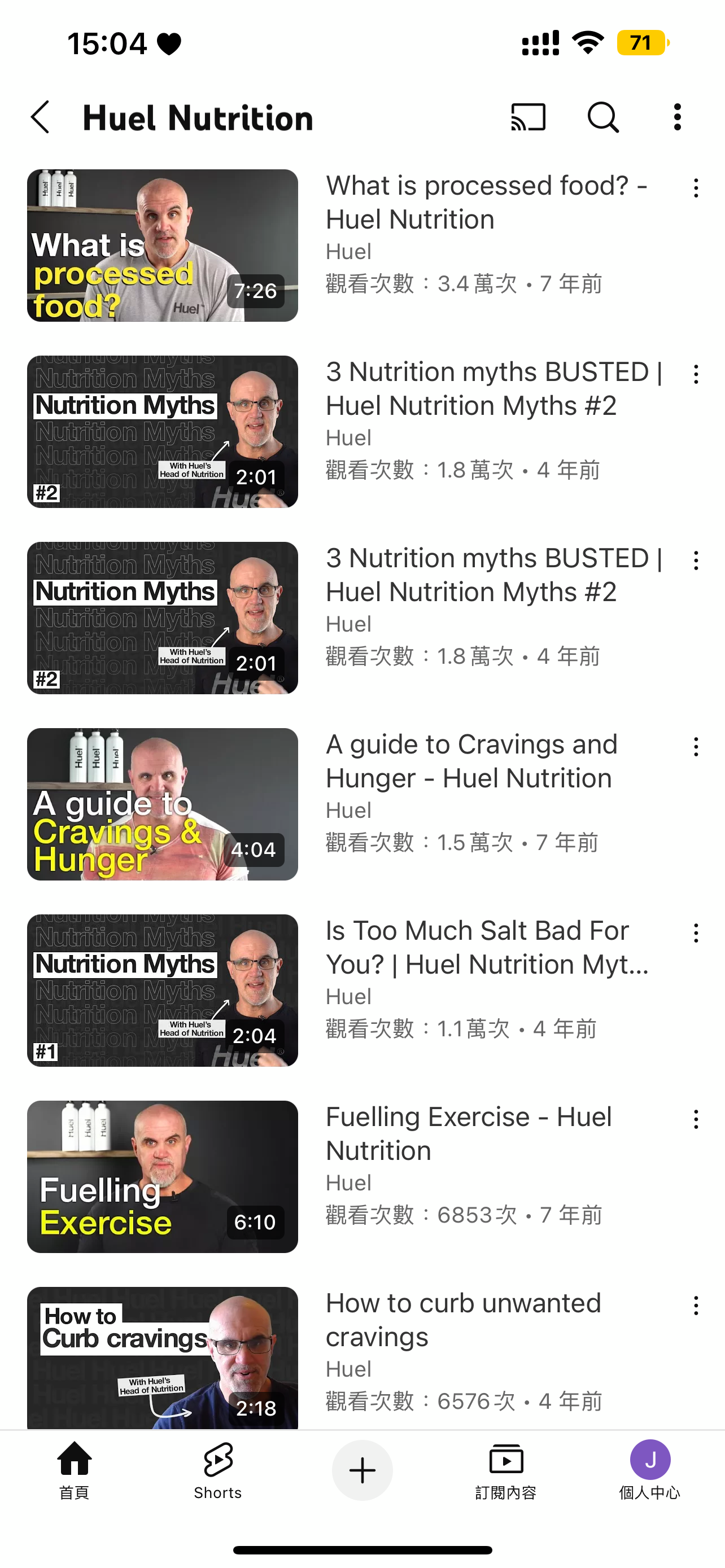725x1568 pixels.
Task: Open options for 'Fuelling Exercise' video
Action: click(x=696, y=1119)
